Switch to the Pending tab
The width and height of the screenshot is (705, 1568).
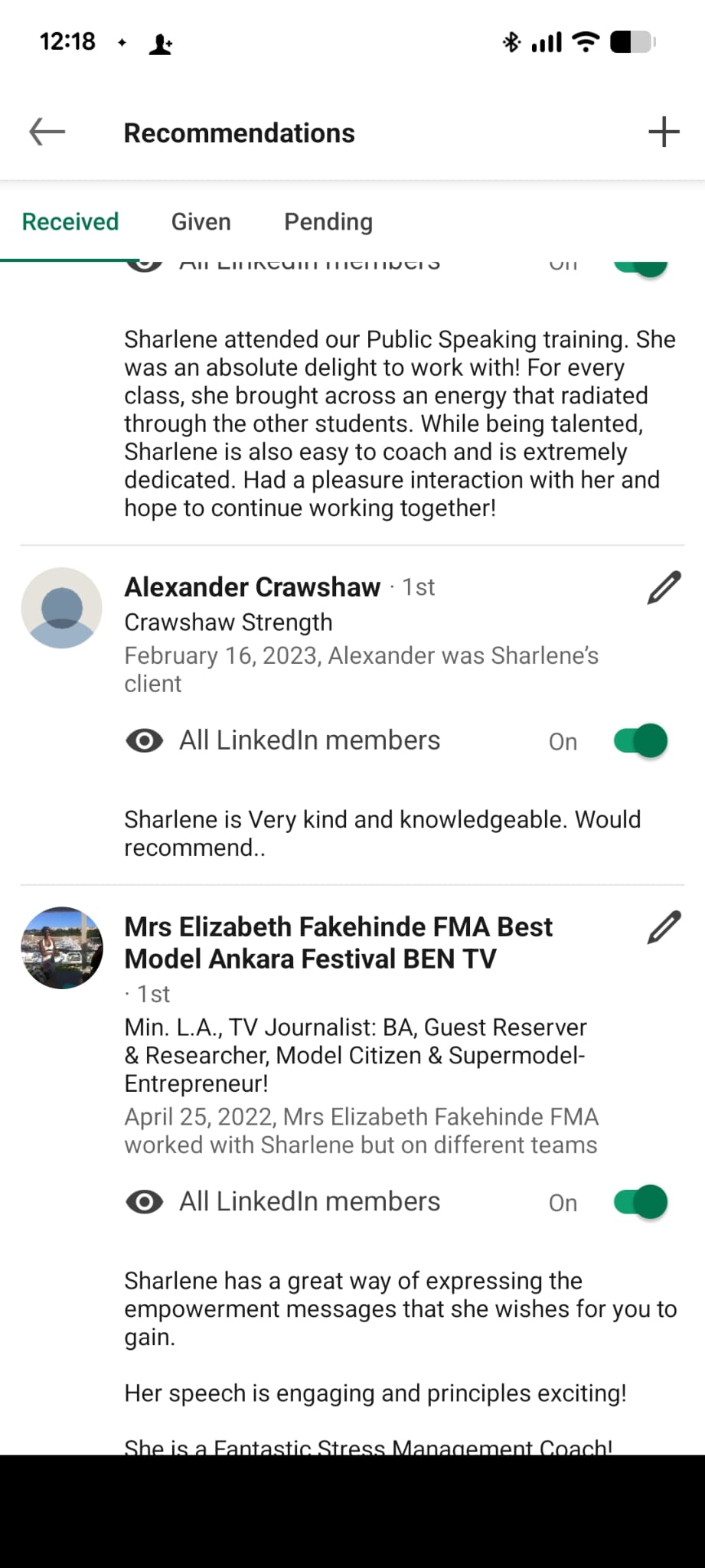328,222
